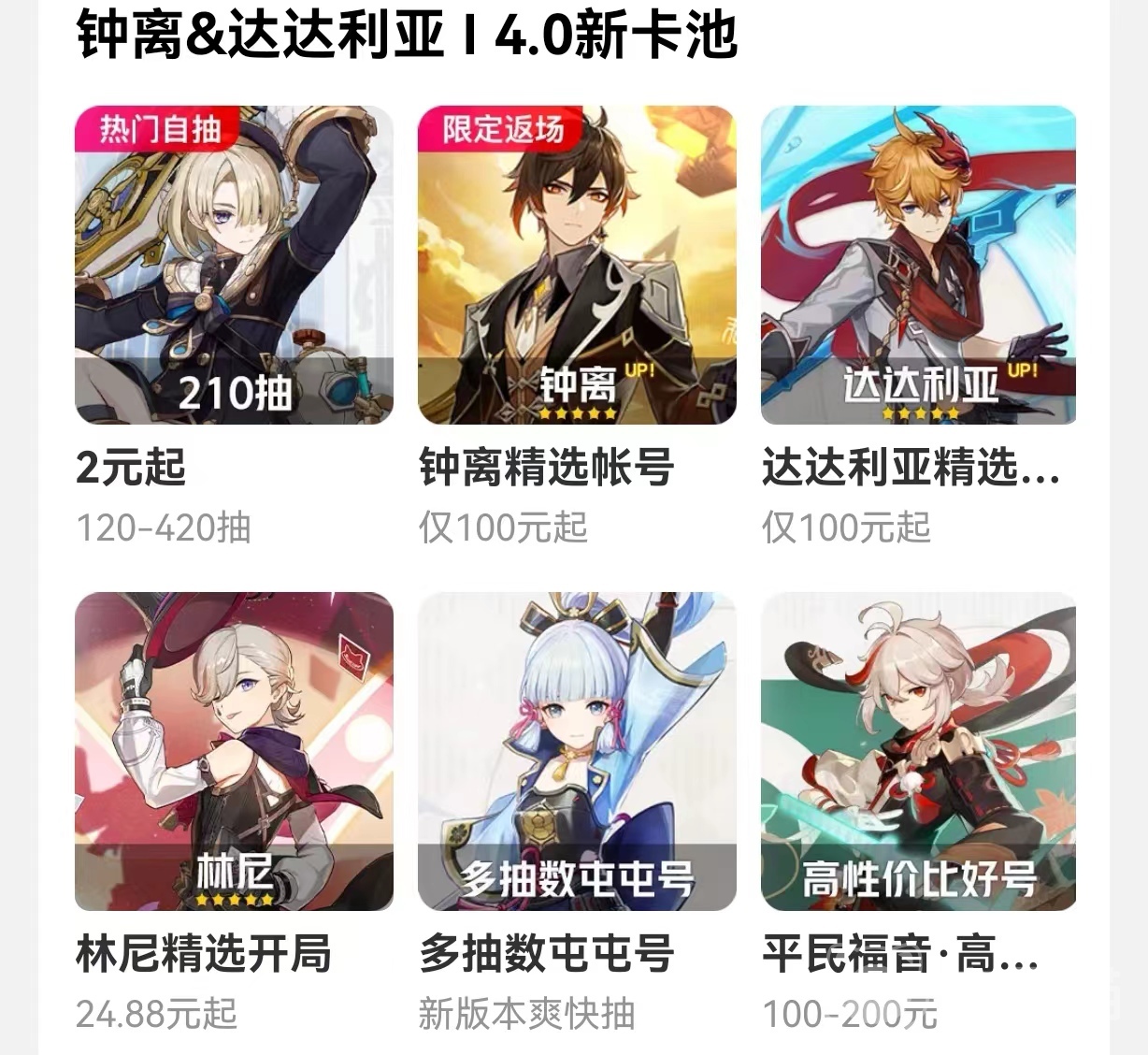View 钟离精选帐号 listings
Viewport: 1148px width, 1055px height.
coord(576,266)
